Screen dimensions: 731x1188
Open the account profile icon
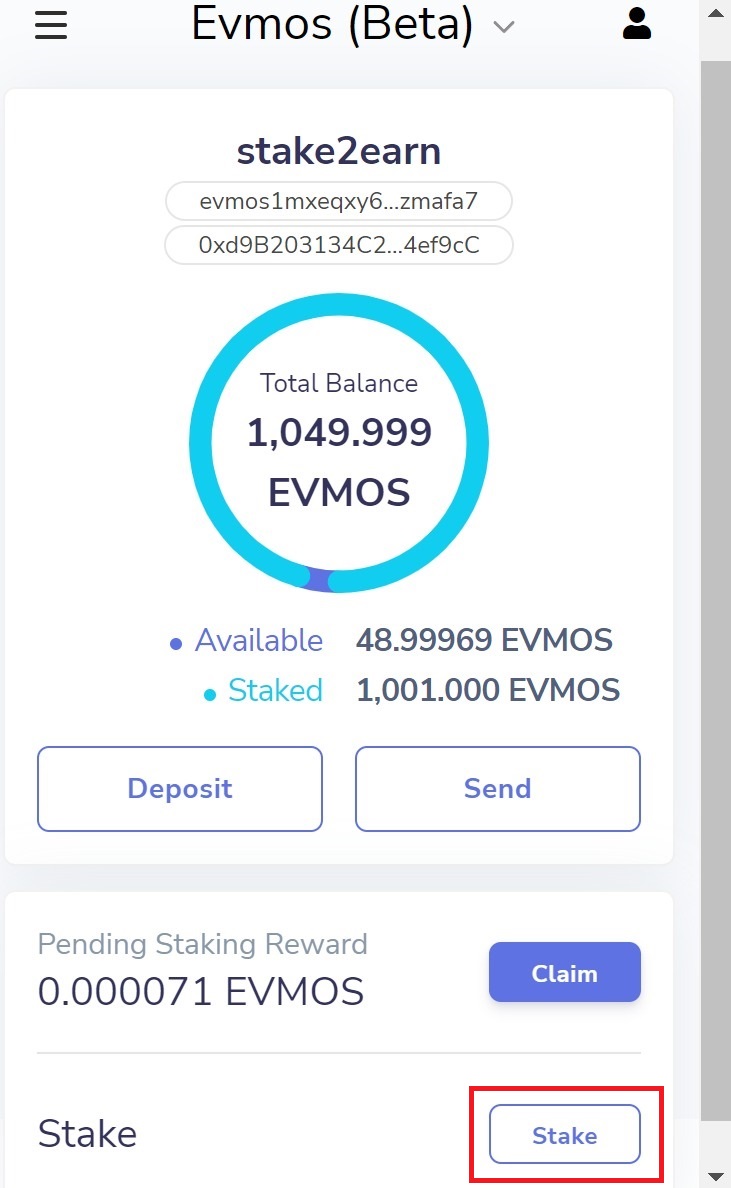(636, 23)
